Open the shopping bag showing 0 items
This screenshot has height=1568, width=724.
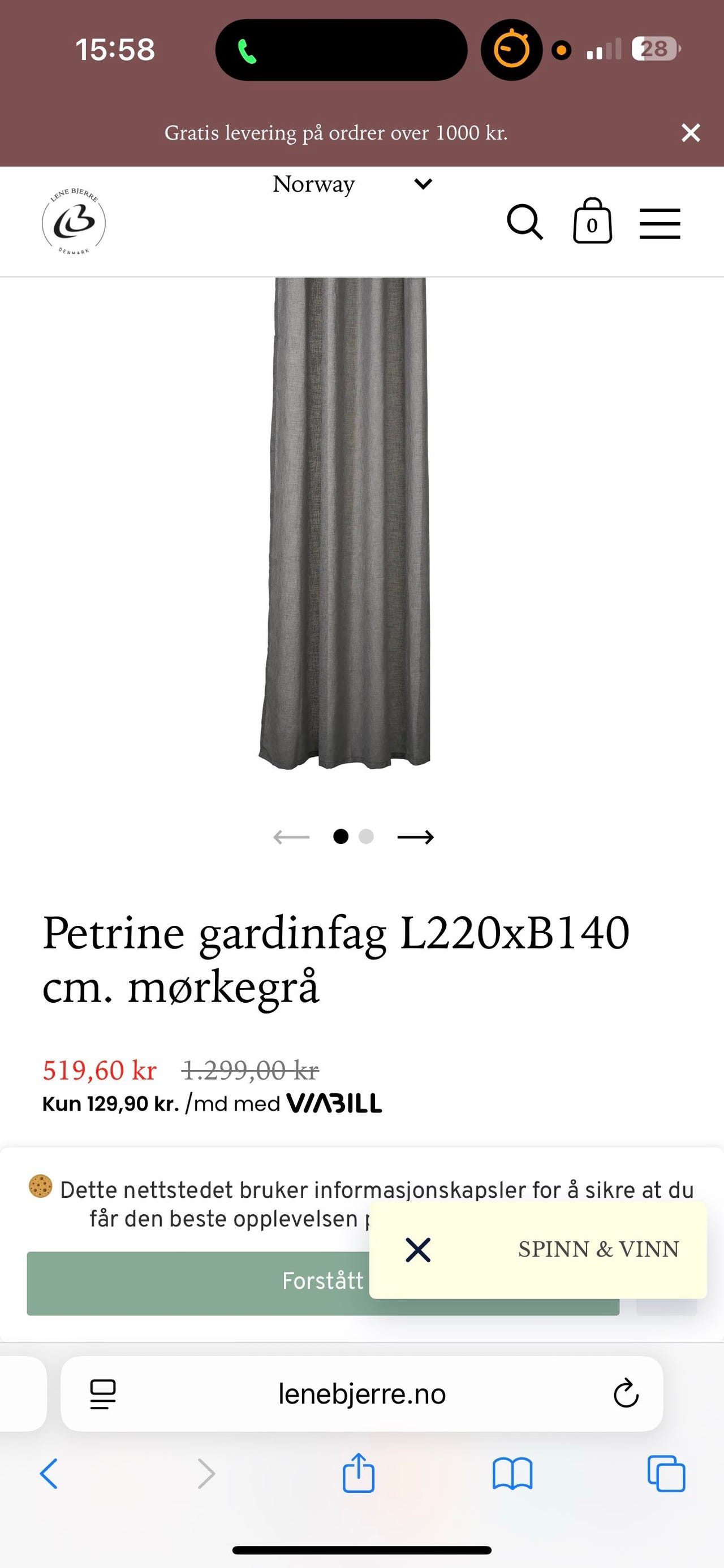click(591, 223)
